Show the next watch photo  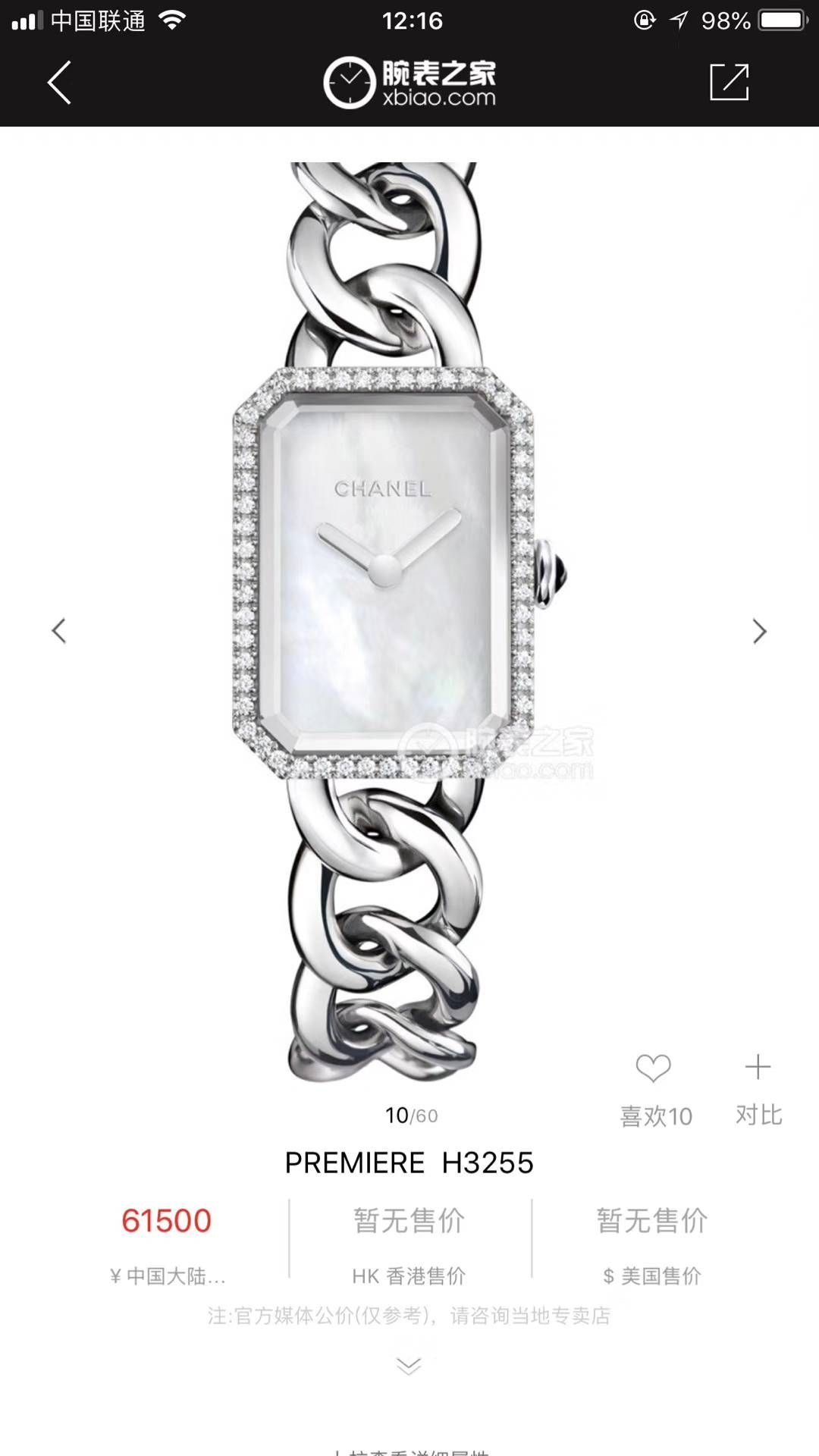(759, 631)
